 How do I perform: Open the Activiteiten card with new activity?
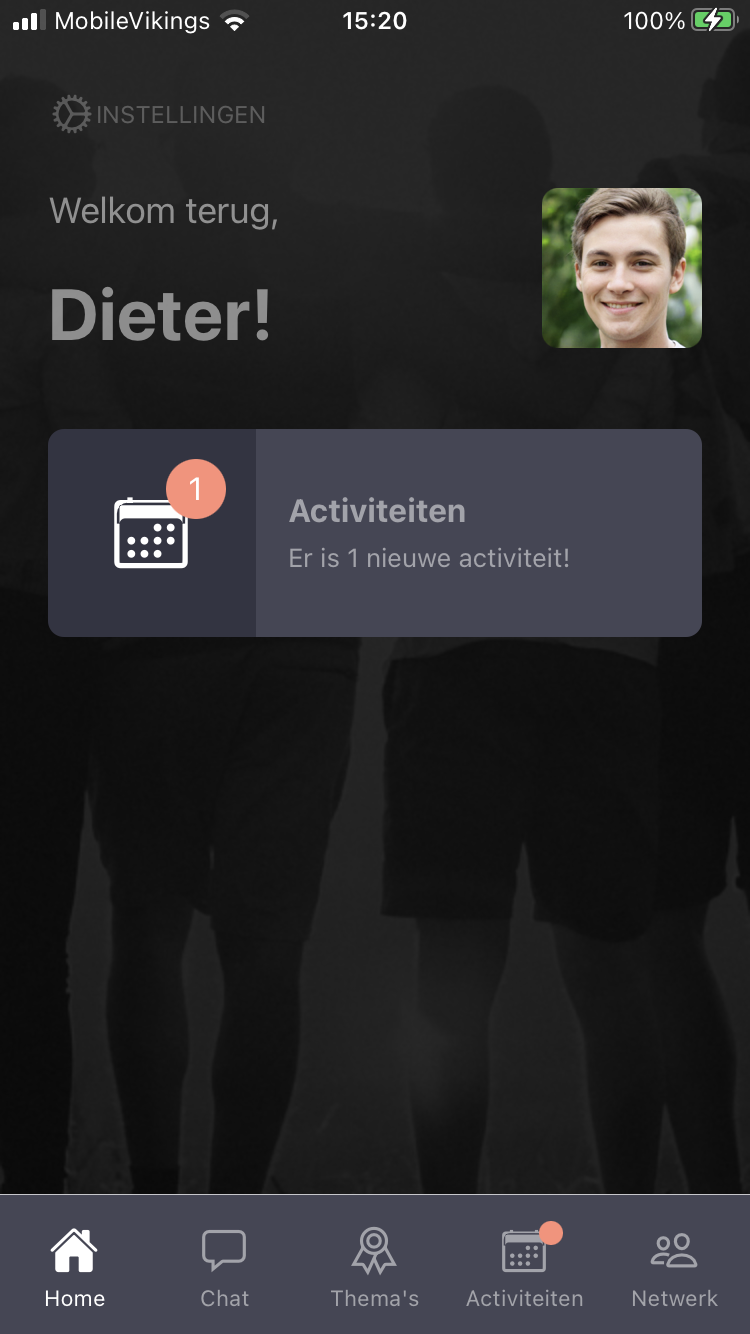(x=375, y=533)
